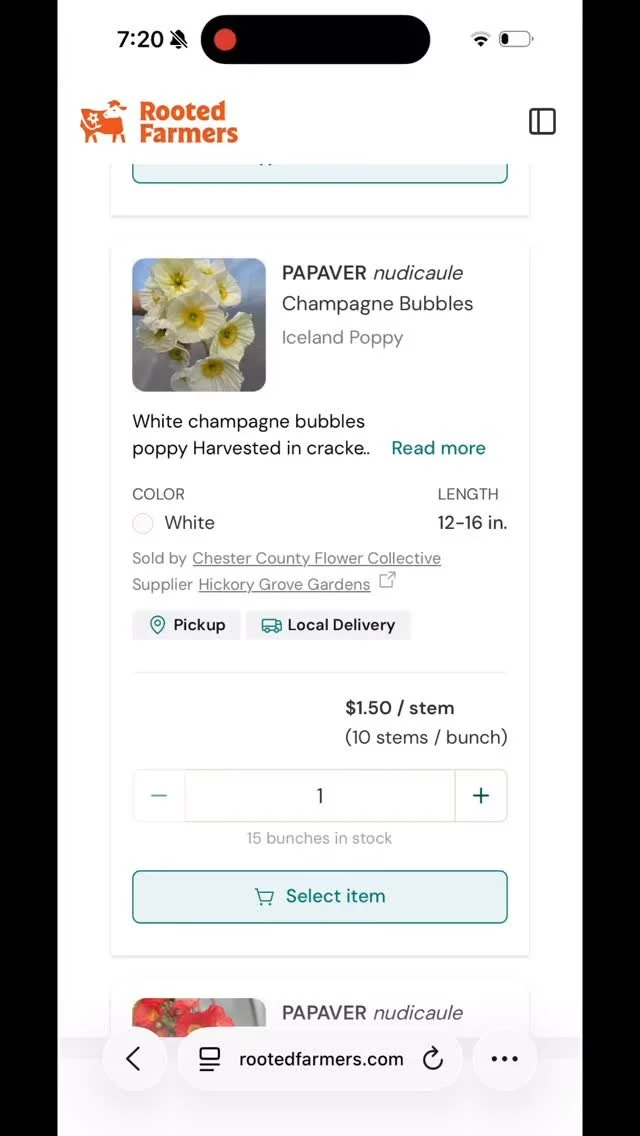Tap the rootedfarmers.com address bar

[321, 1058]
